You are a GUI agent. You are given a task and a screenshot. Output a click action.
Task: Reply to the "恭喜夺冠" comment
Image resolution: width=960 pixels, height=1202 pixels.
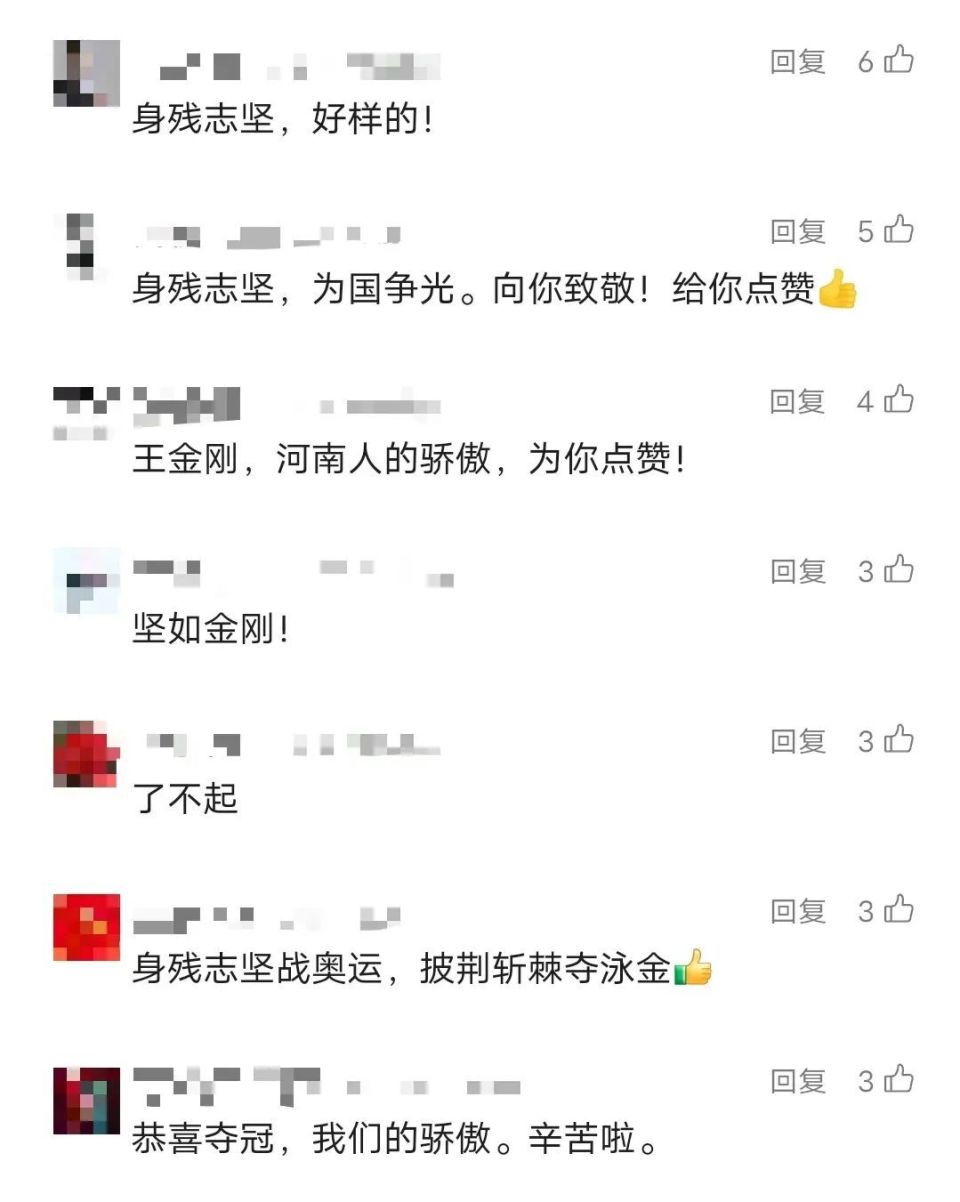797,1078
